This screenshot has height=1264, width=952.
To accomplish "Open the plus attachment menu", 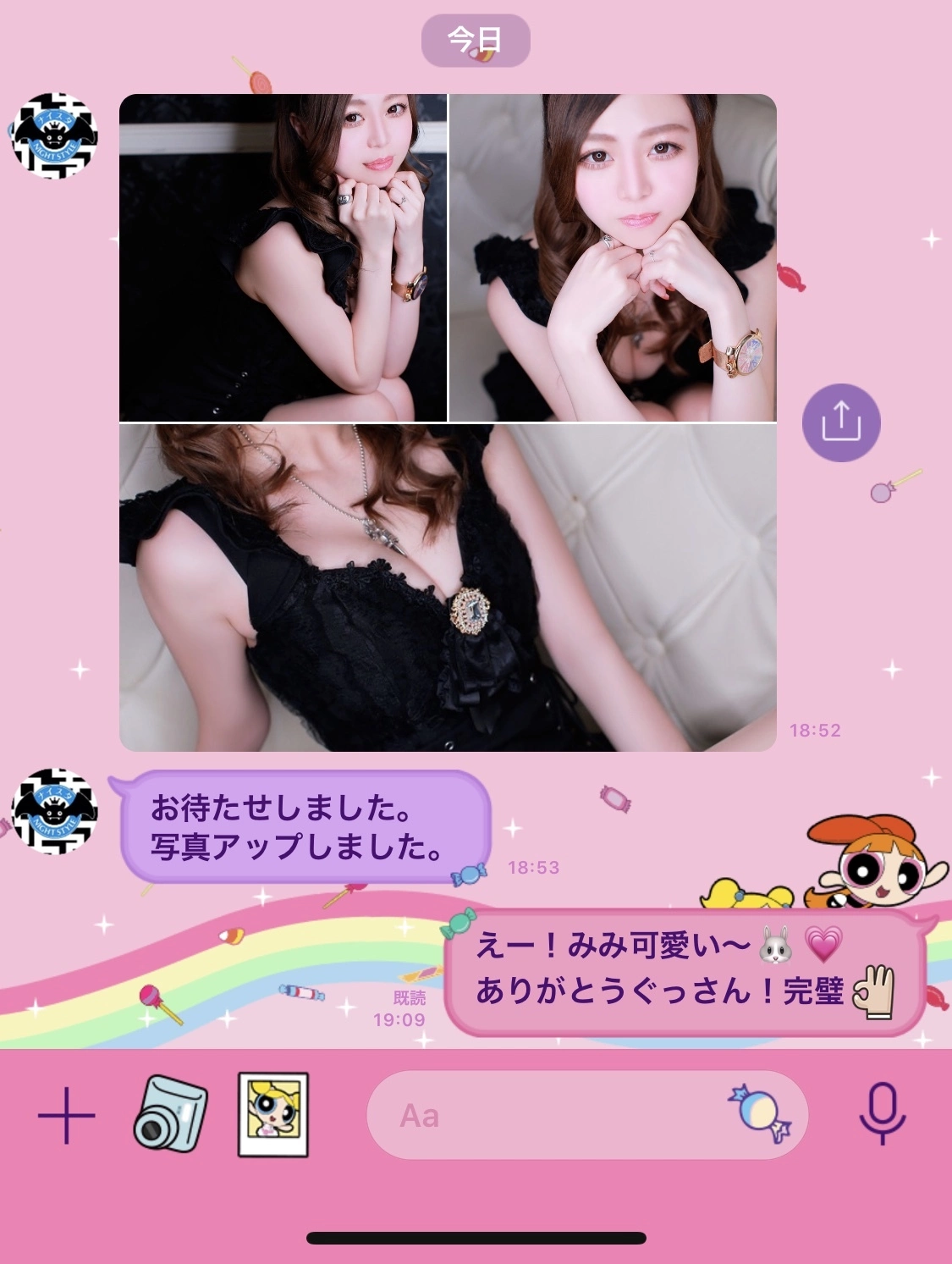I will (66, 1116).
